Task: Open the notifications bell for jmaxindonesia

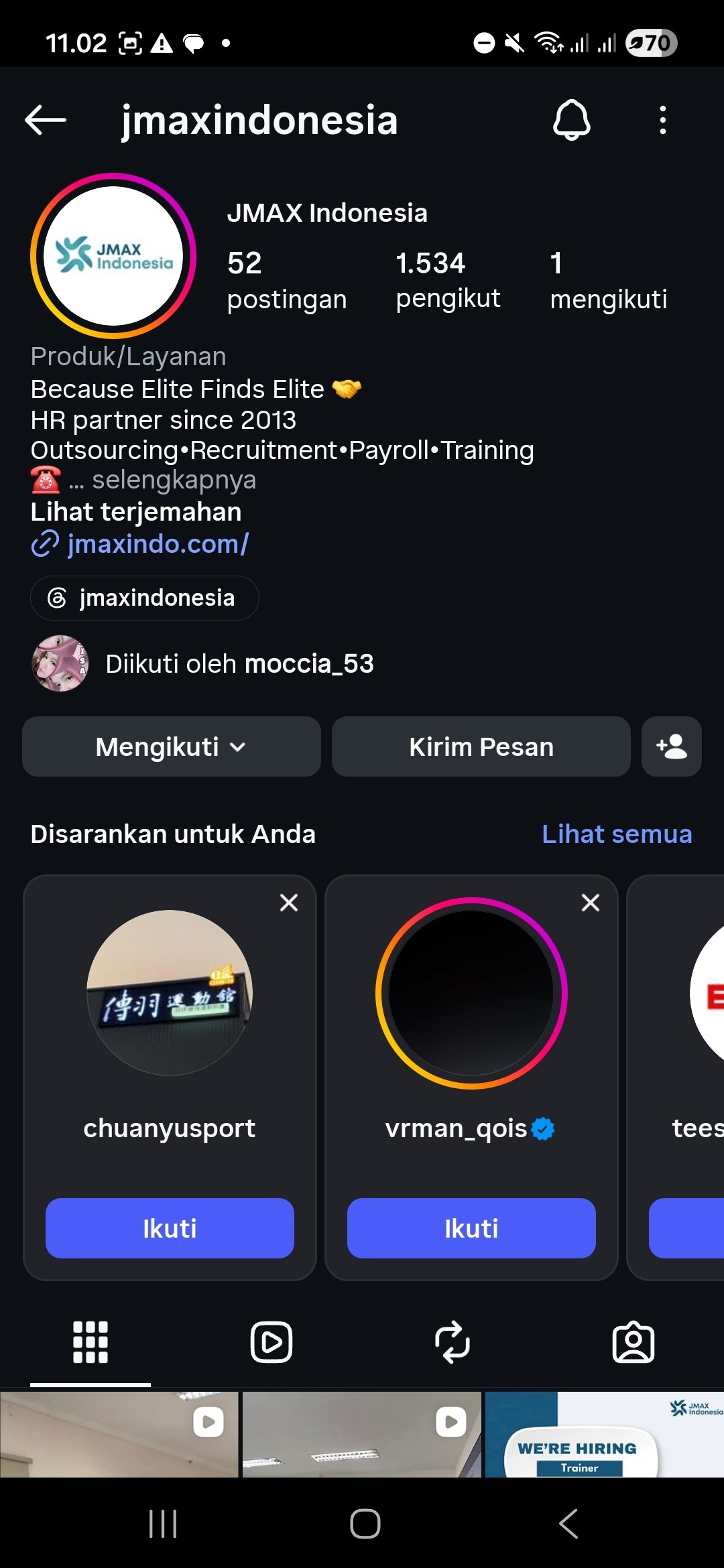Action: 571,121
